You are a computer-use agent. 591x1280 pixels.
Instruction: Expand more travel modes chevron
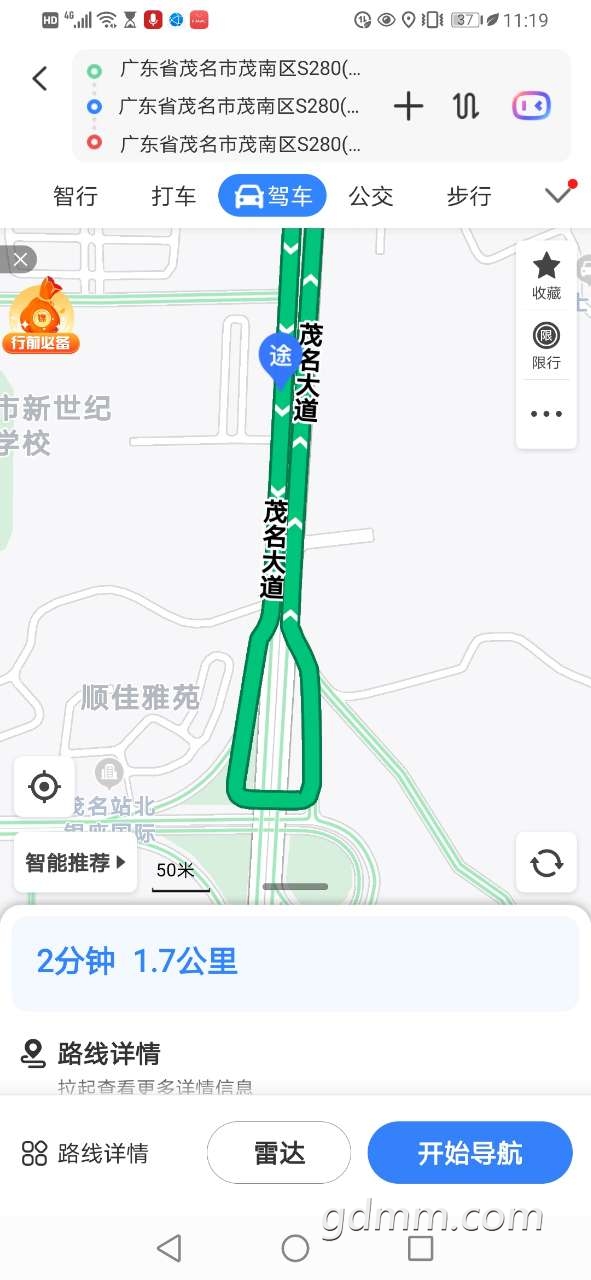pyautogui.click(x=558, y=195)
